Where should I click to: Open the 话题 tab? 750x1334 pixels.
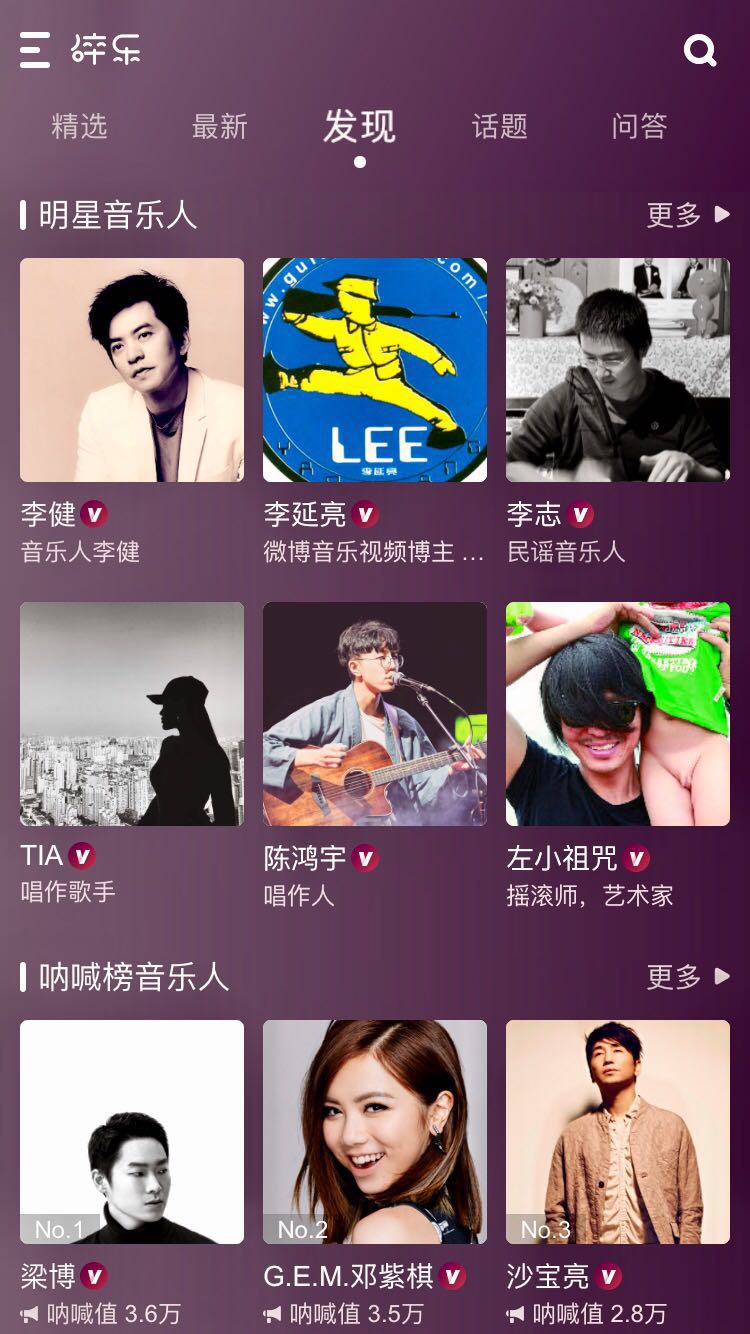tap(501, 127)
